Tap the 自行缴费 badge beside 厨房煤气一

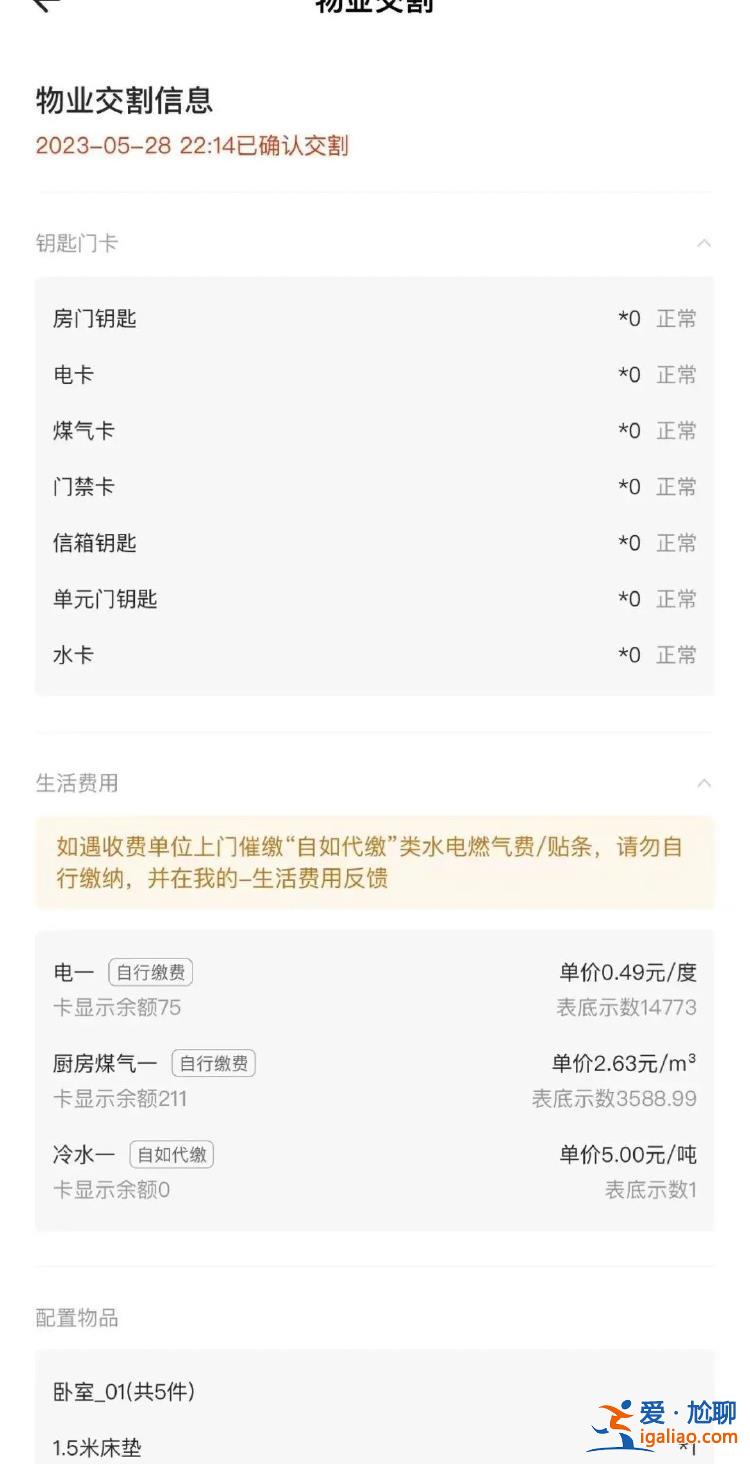[215, 1063]
